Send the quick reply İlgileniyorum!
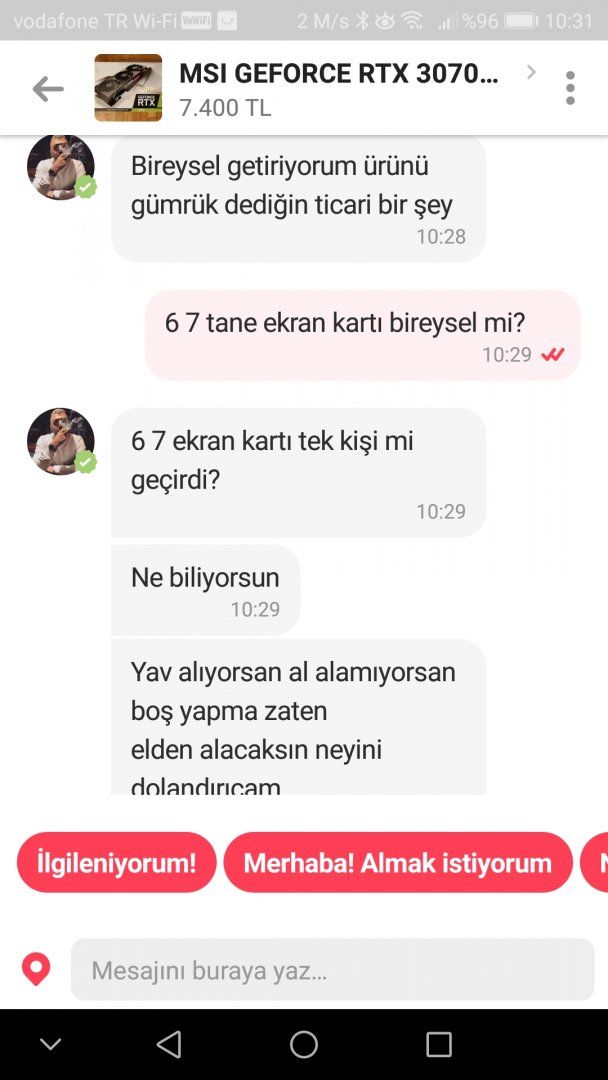The image size is (608, 1080). (x=116, y=862)
